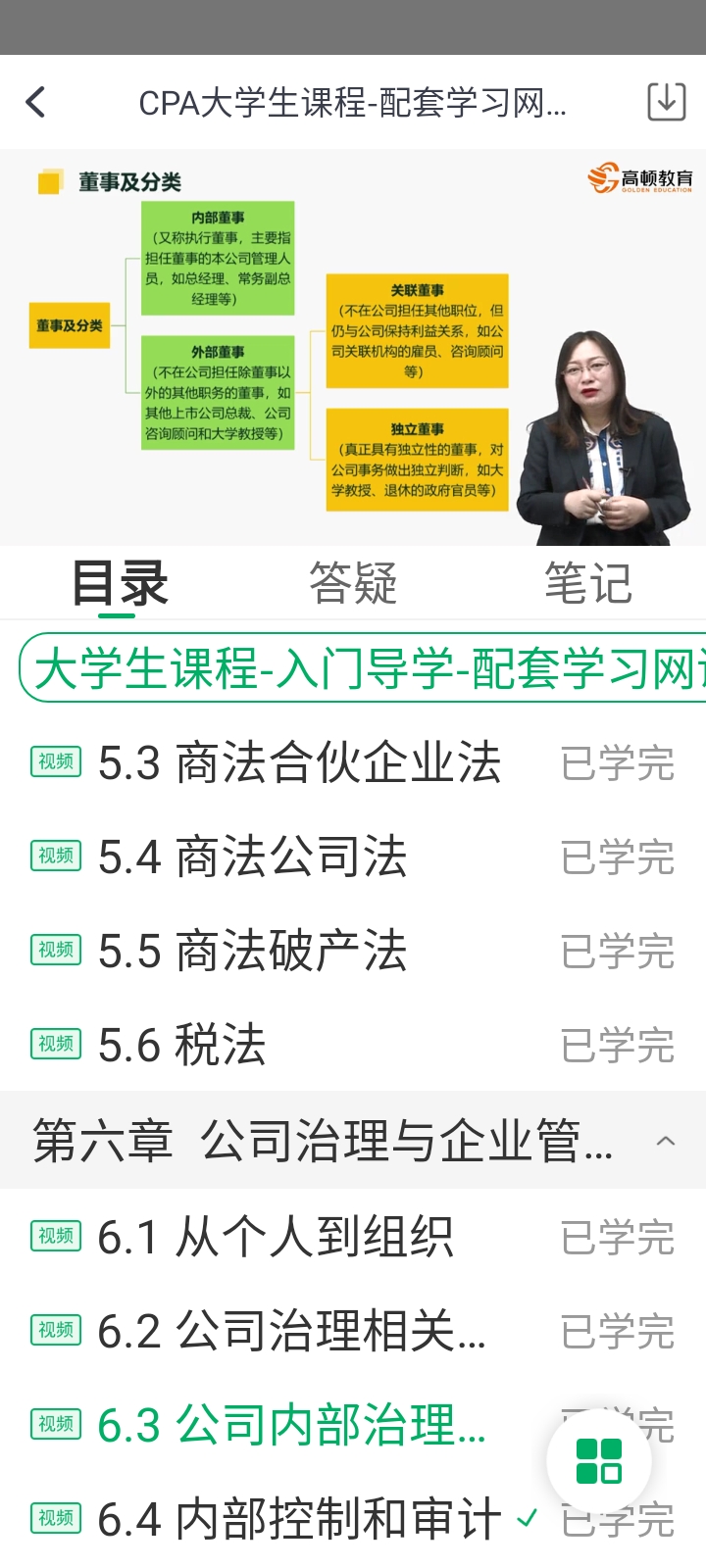Select the 目录 tab
The height and width of the screenshot is (1568, 706).
[x=119, y=583]
